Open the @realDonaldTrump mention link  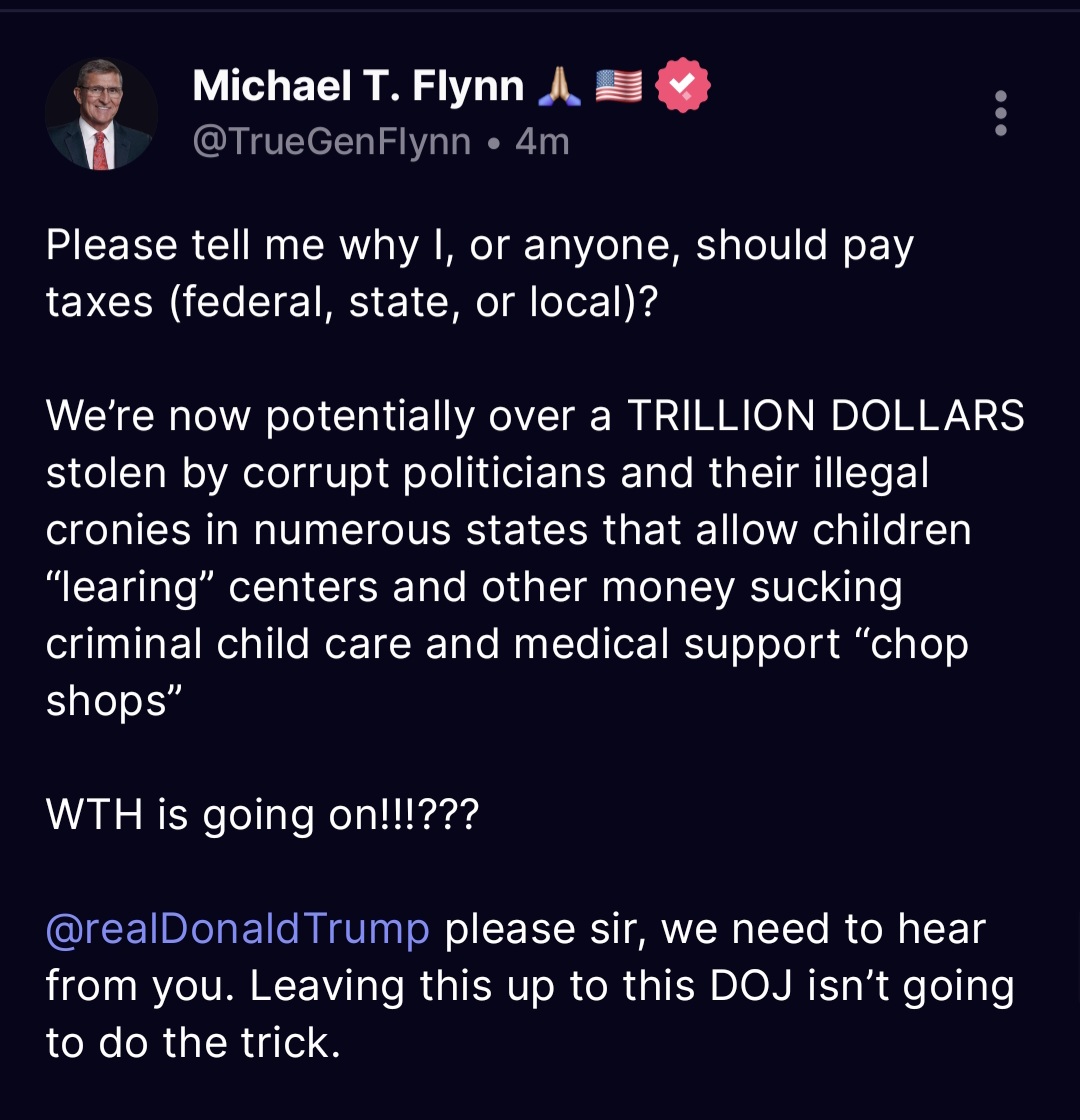click(x=237, y=928)
